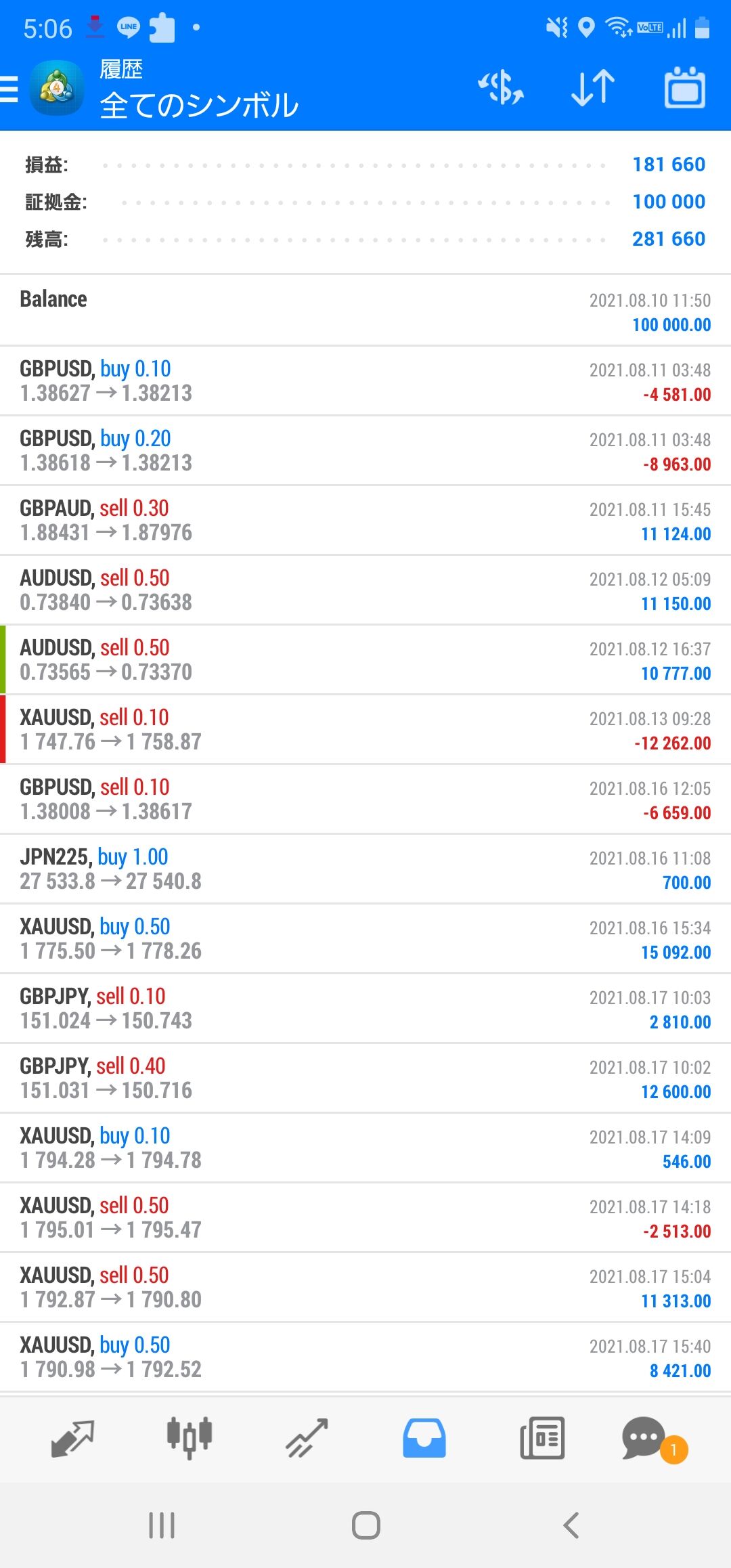Open the 100 000.00 Balance entry
Image resolution: width=731 pixels, height=1568 pixels.
coord(365,311)
